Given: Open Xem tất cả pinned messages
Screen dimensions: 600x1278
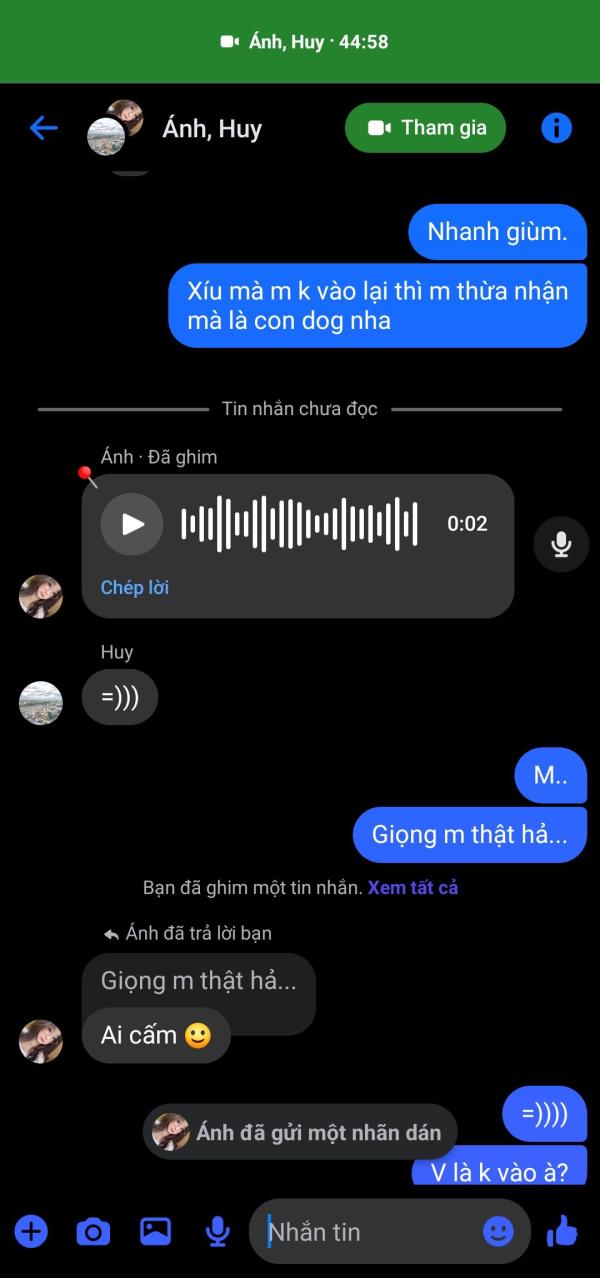Looking at the screenshot, I should coord(412,887).
